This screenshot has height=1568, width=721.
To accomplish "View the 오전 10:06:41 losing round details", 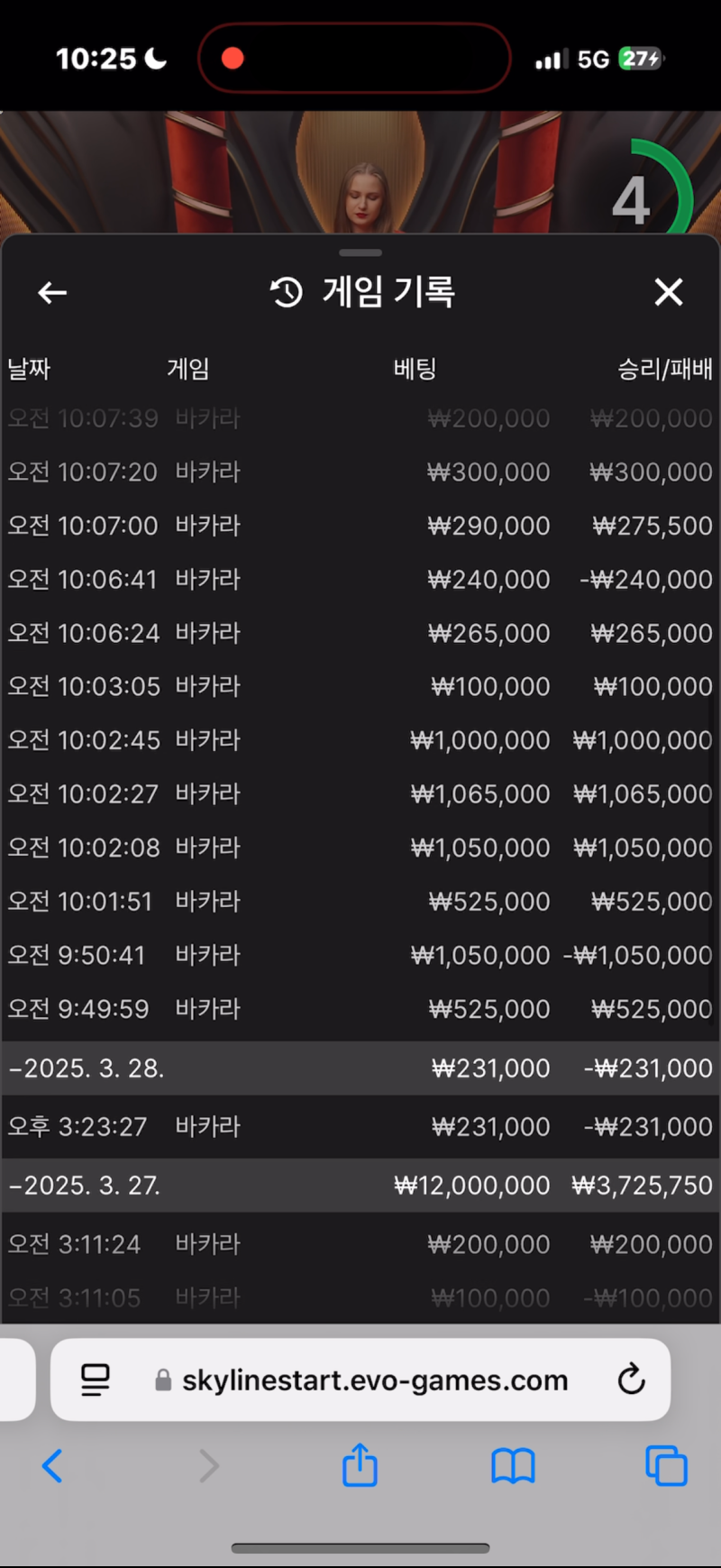I will (360, 579).
